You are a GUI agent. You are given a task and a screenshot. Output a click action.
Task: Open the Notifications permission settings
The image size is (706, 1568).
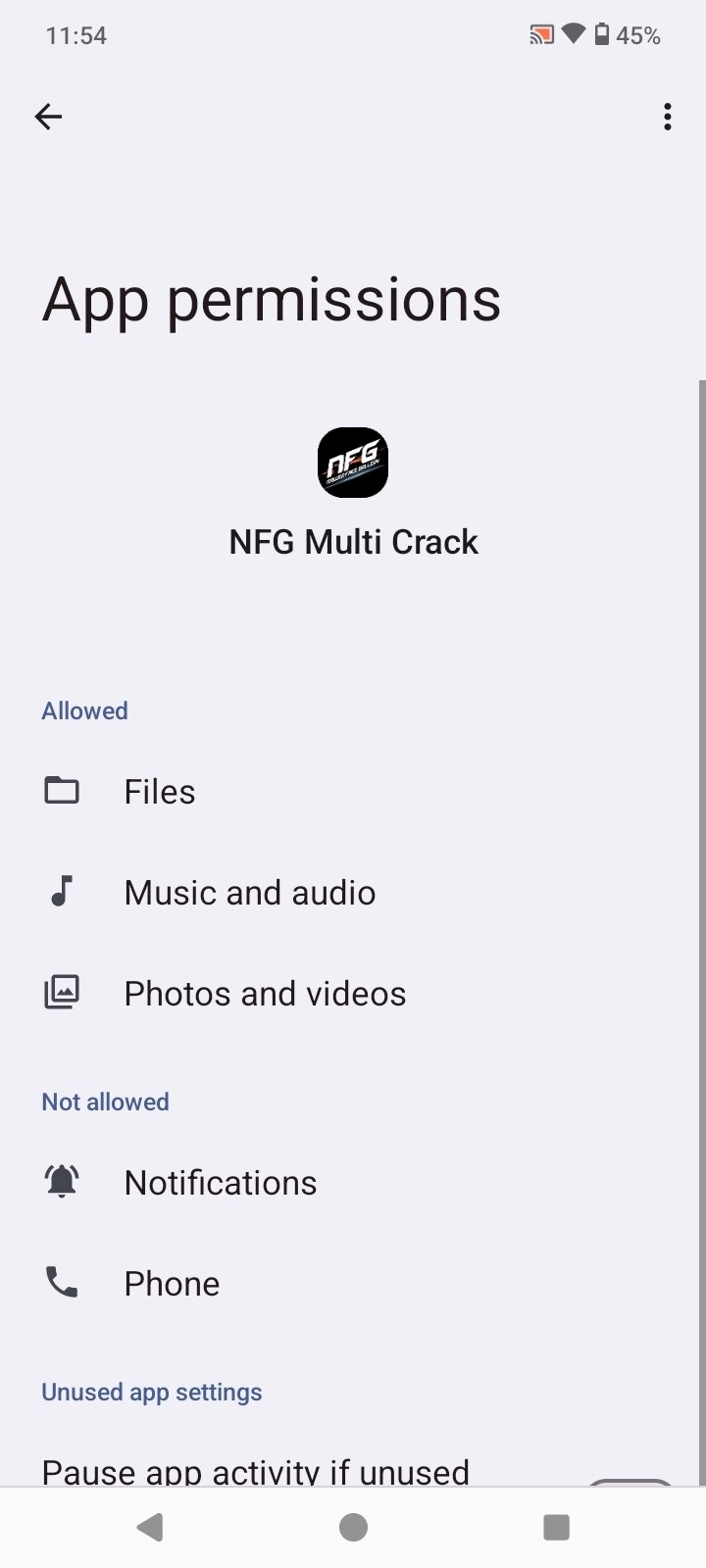[x=294, y=1181]
